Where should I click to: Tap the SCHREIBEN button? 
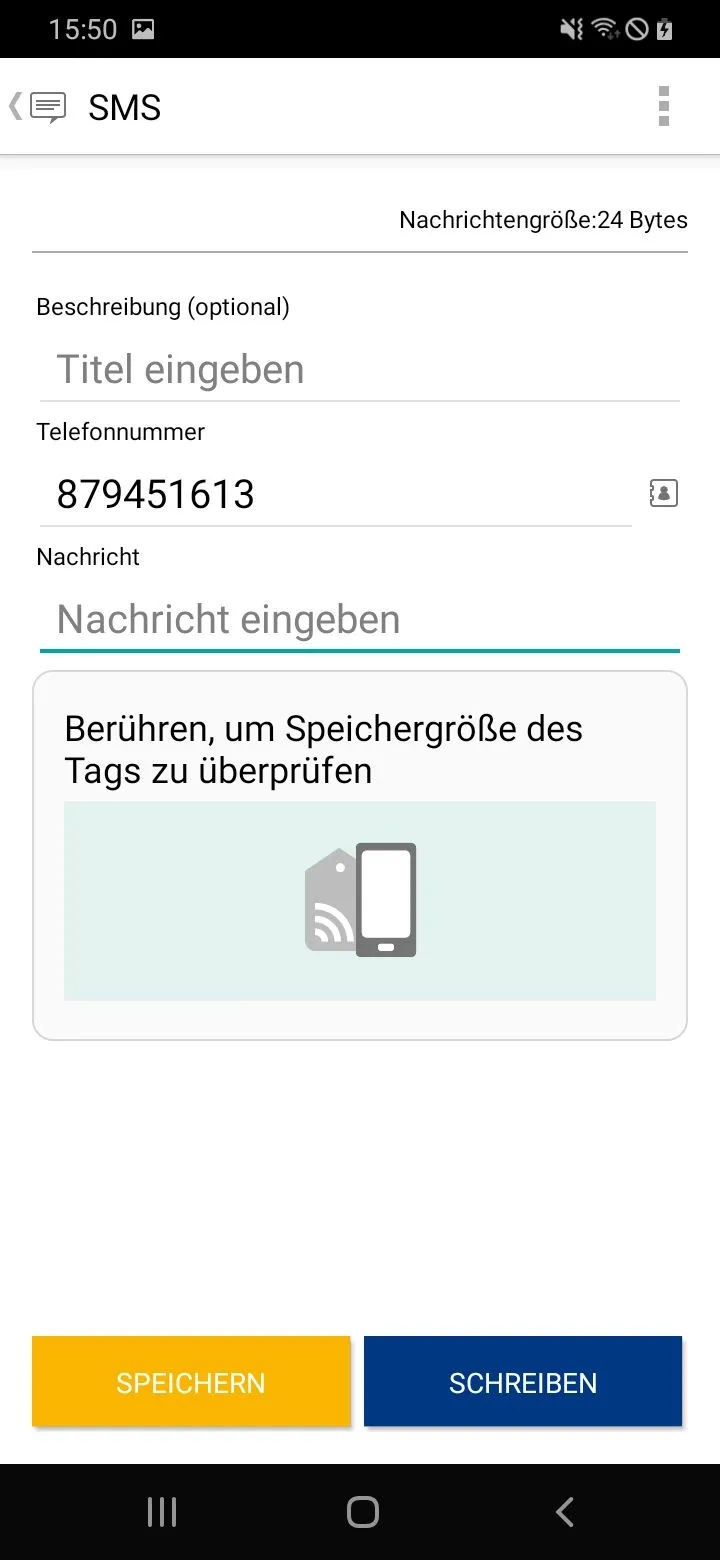(x=523, y=1382)
